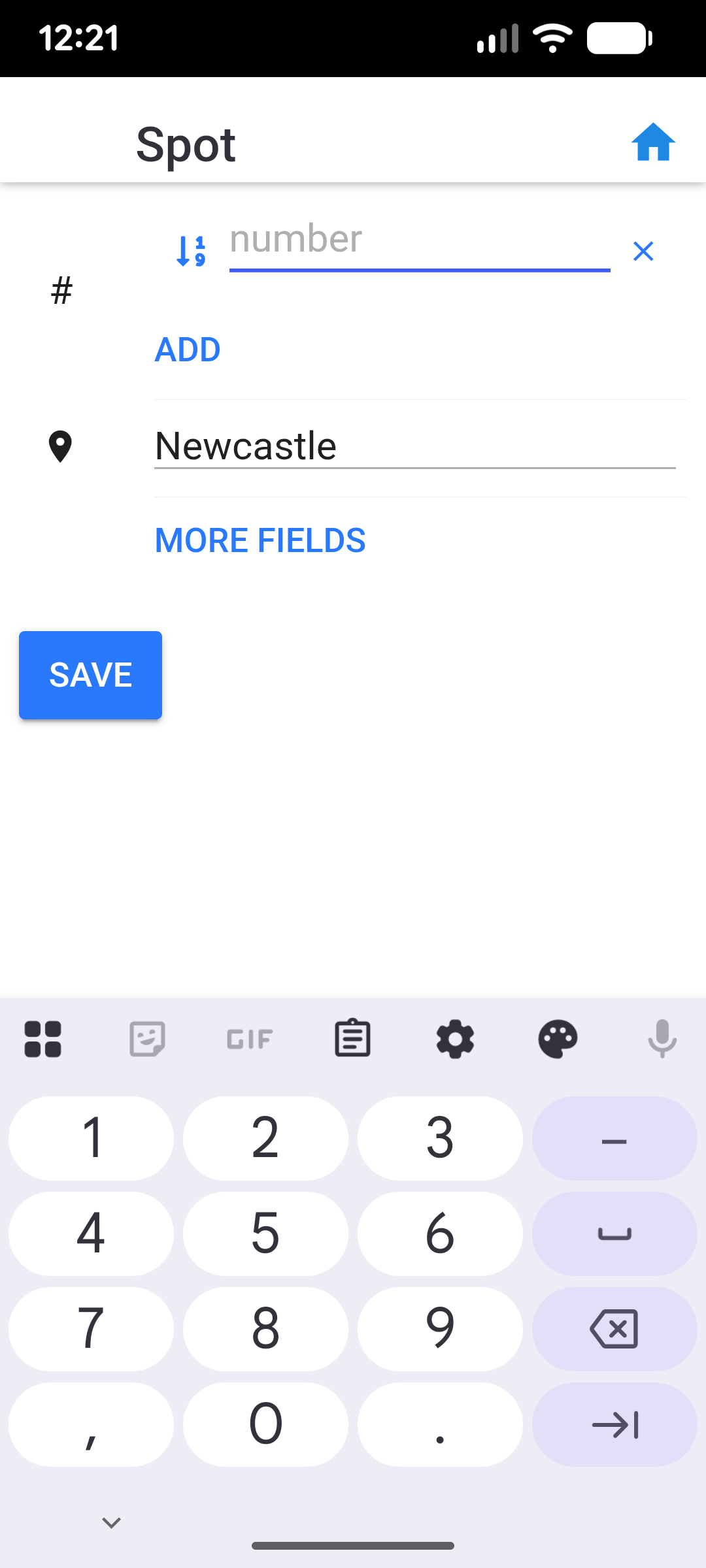Expand MORE FIELDS
This screenshot has height=1568, width=706.
pyautogui.click(x=260, y=540)
